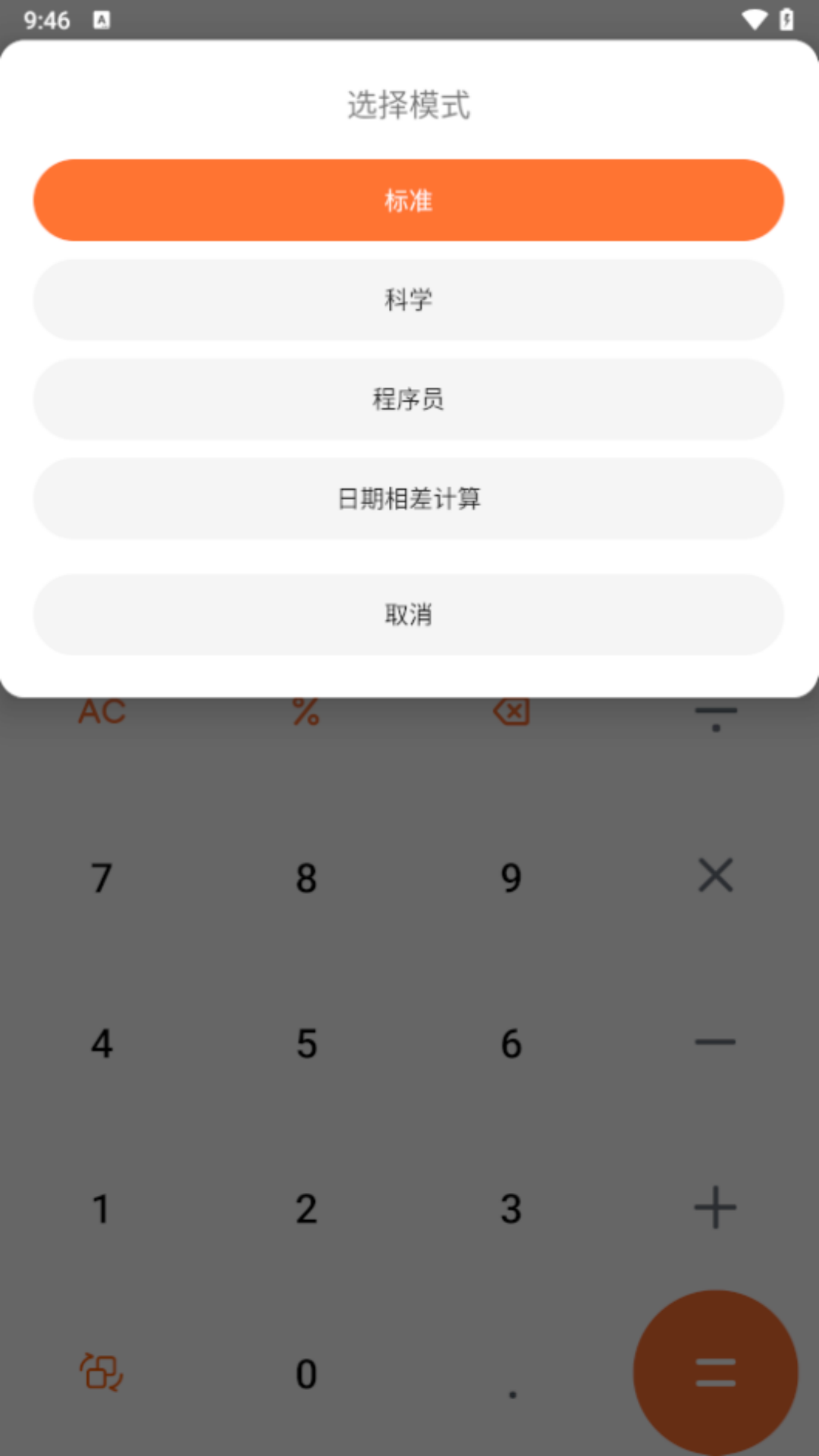Tap the Wi-Fi status bar icon
The height and width of the screenshot is (1456, 819).
[754, 20]
